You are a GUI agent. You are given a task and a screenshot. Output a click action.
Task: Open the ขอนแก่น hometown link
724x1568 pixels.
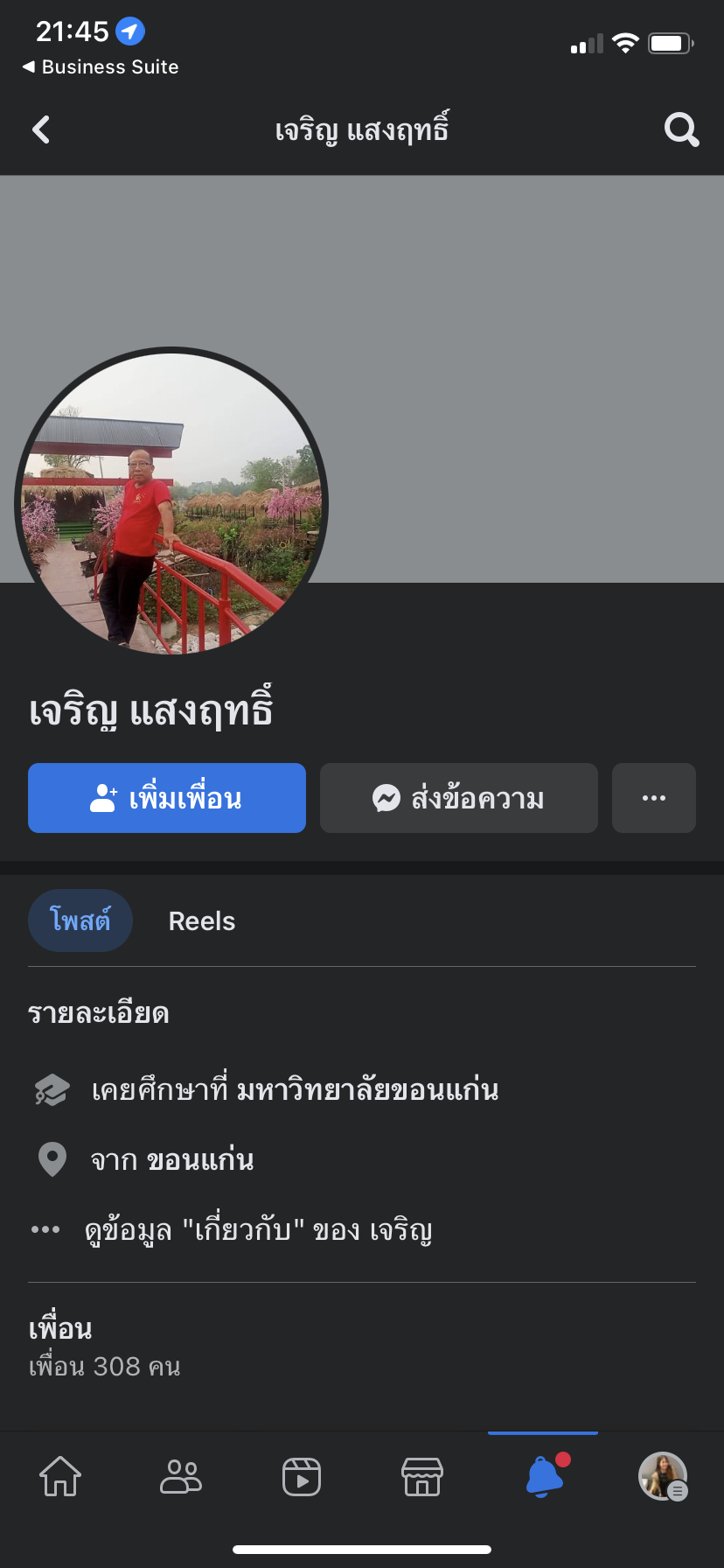coord(200,1160)
